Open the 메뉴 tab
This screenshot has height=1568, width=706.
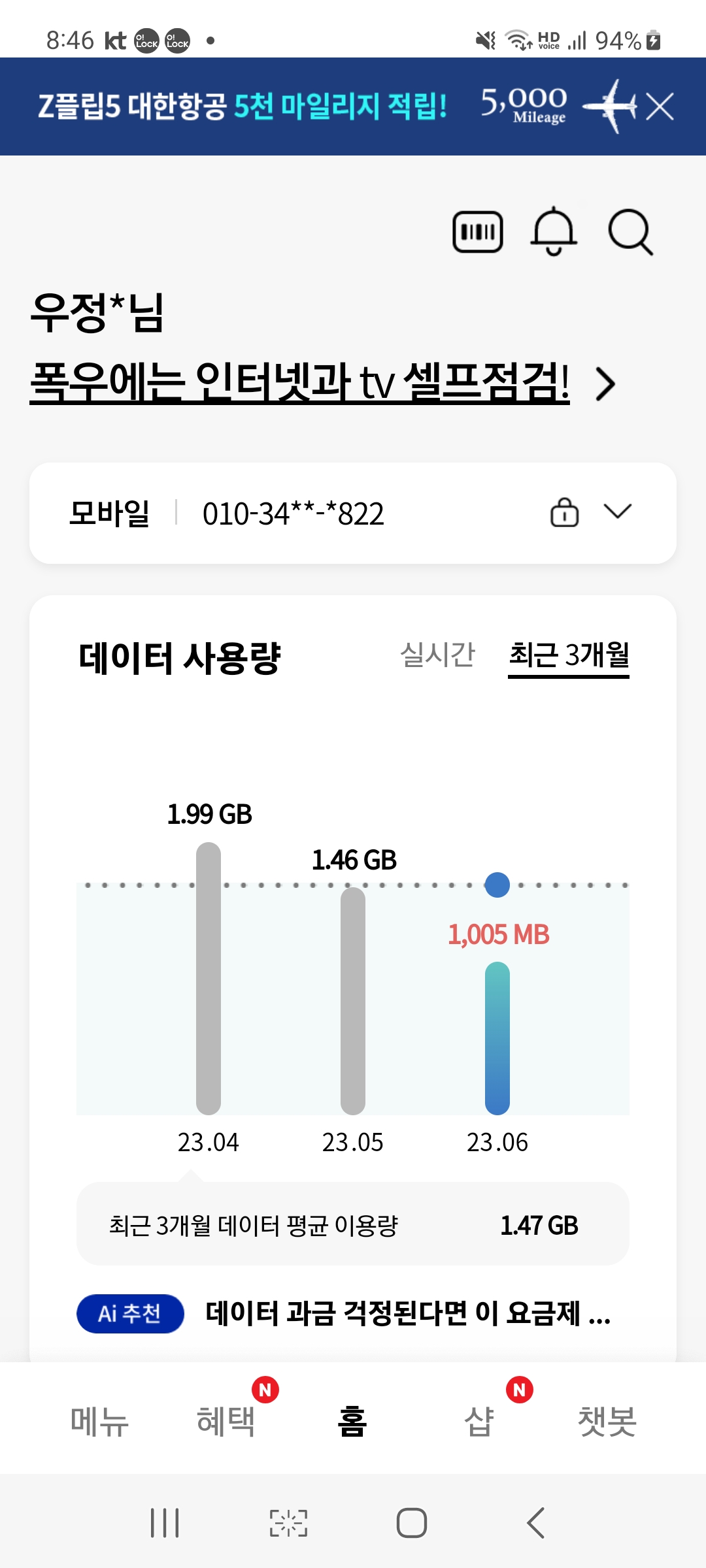click(x=99, y=1422)
